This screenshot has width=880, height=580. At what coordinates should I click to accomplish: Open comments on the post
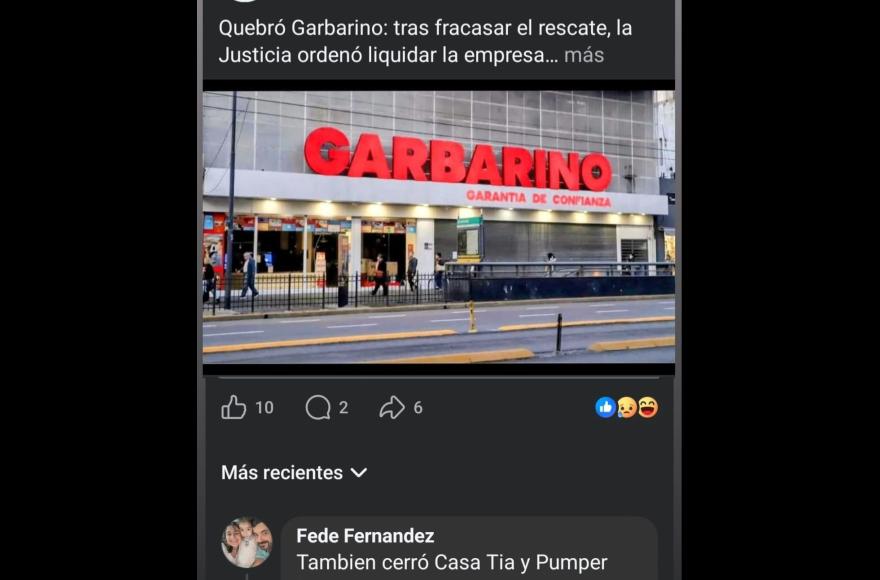pyautogui.click(x=318, y=407)
